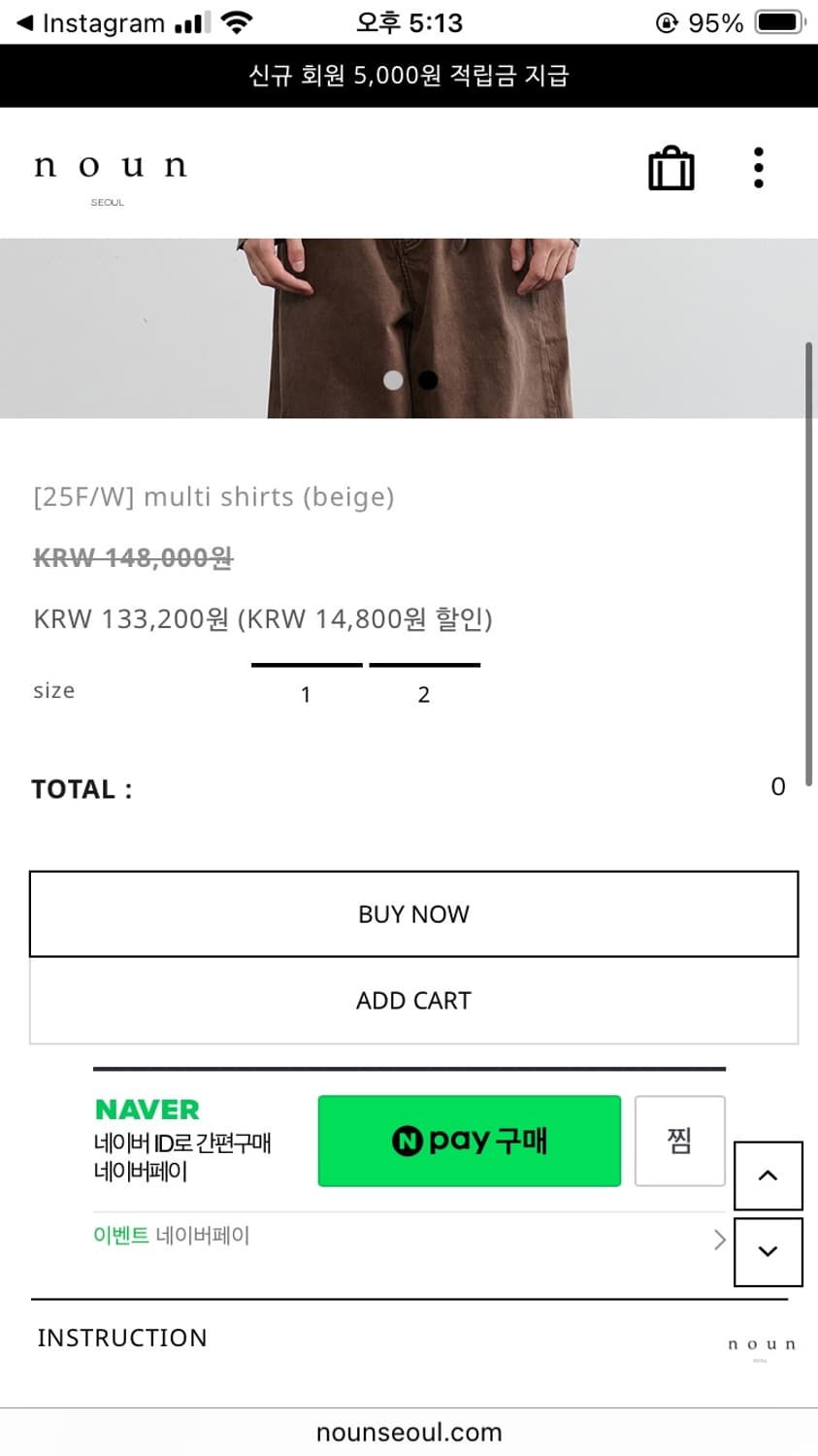Tap the Naver Pay 구매 button

coord(469,1141)
